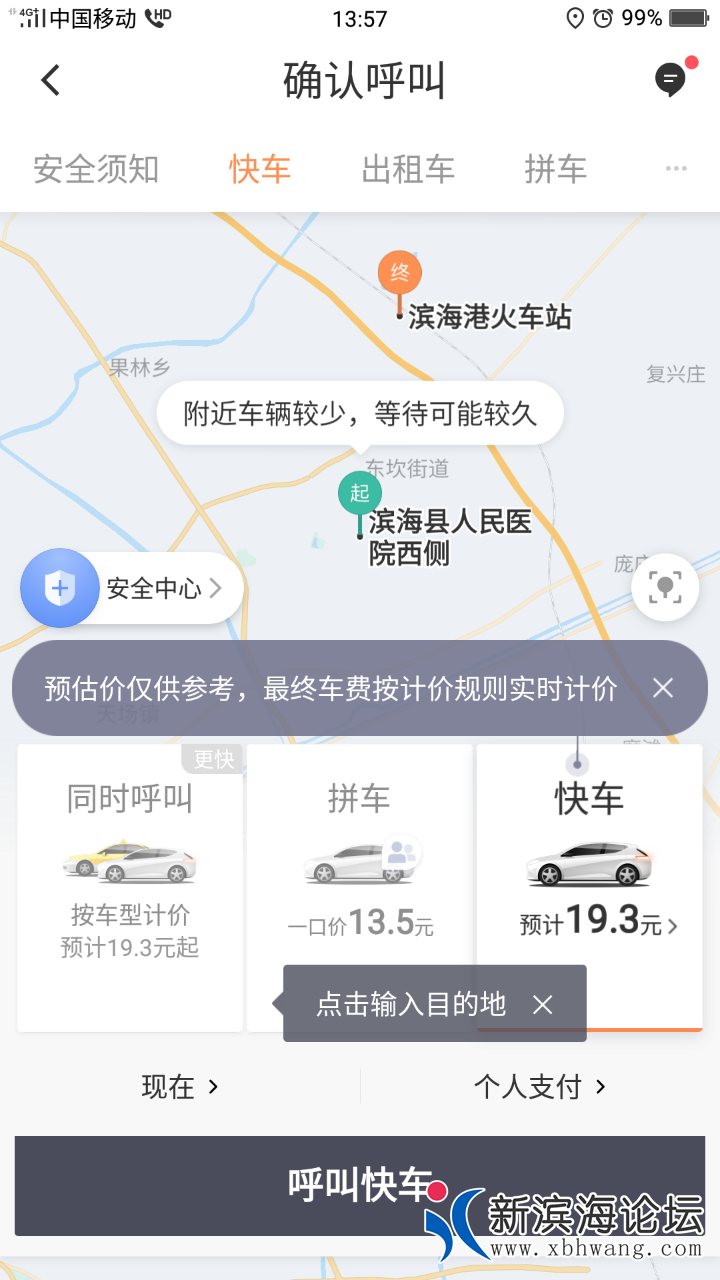
Task: Change the departure time from 现在
Action: pyautogui.click(x=180, y=1086)
